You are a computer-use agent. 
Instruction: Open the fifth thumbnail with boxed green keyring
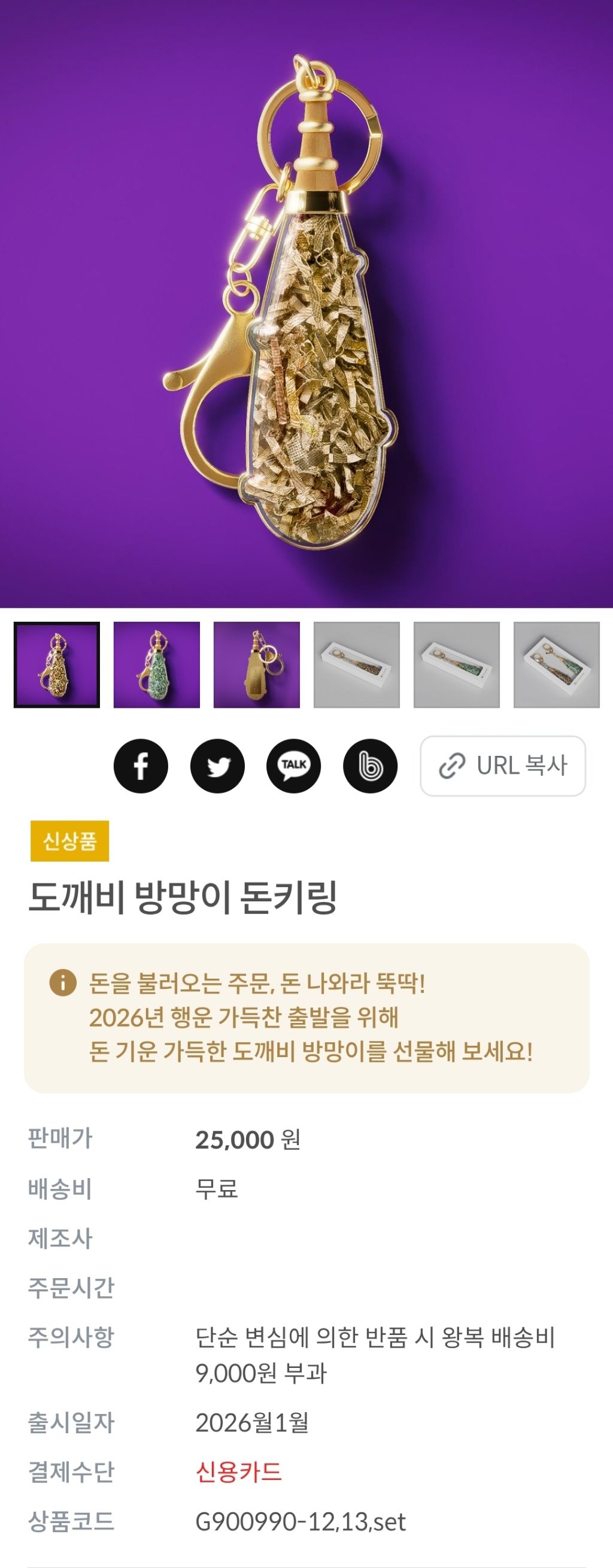456,665
